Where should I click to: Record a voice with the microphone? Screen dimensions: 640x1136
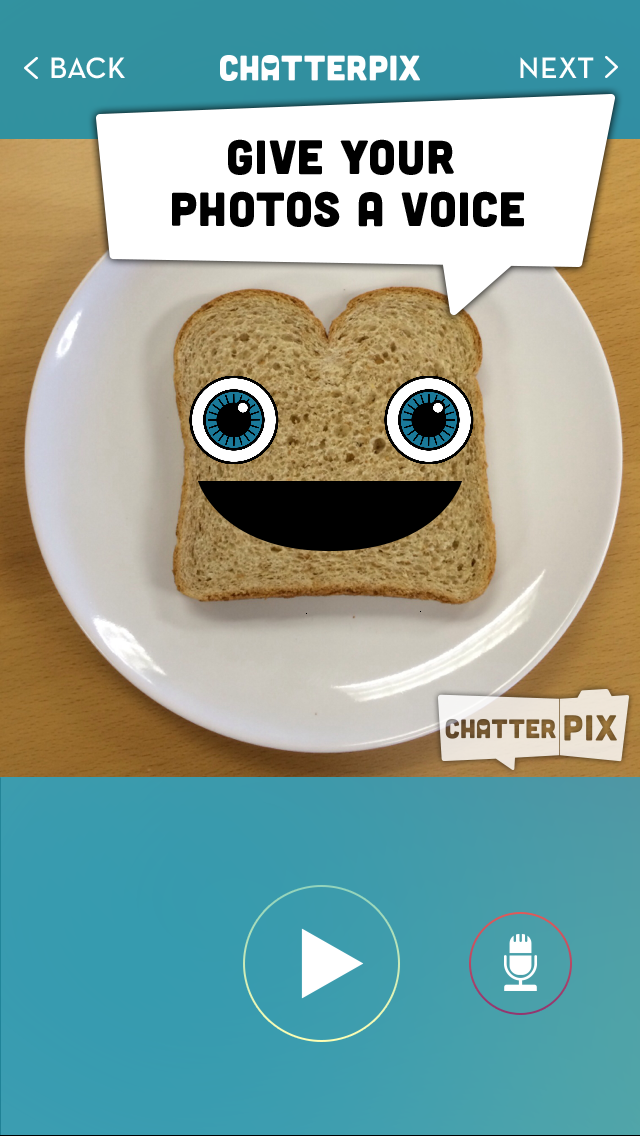click(520, 964)
